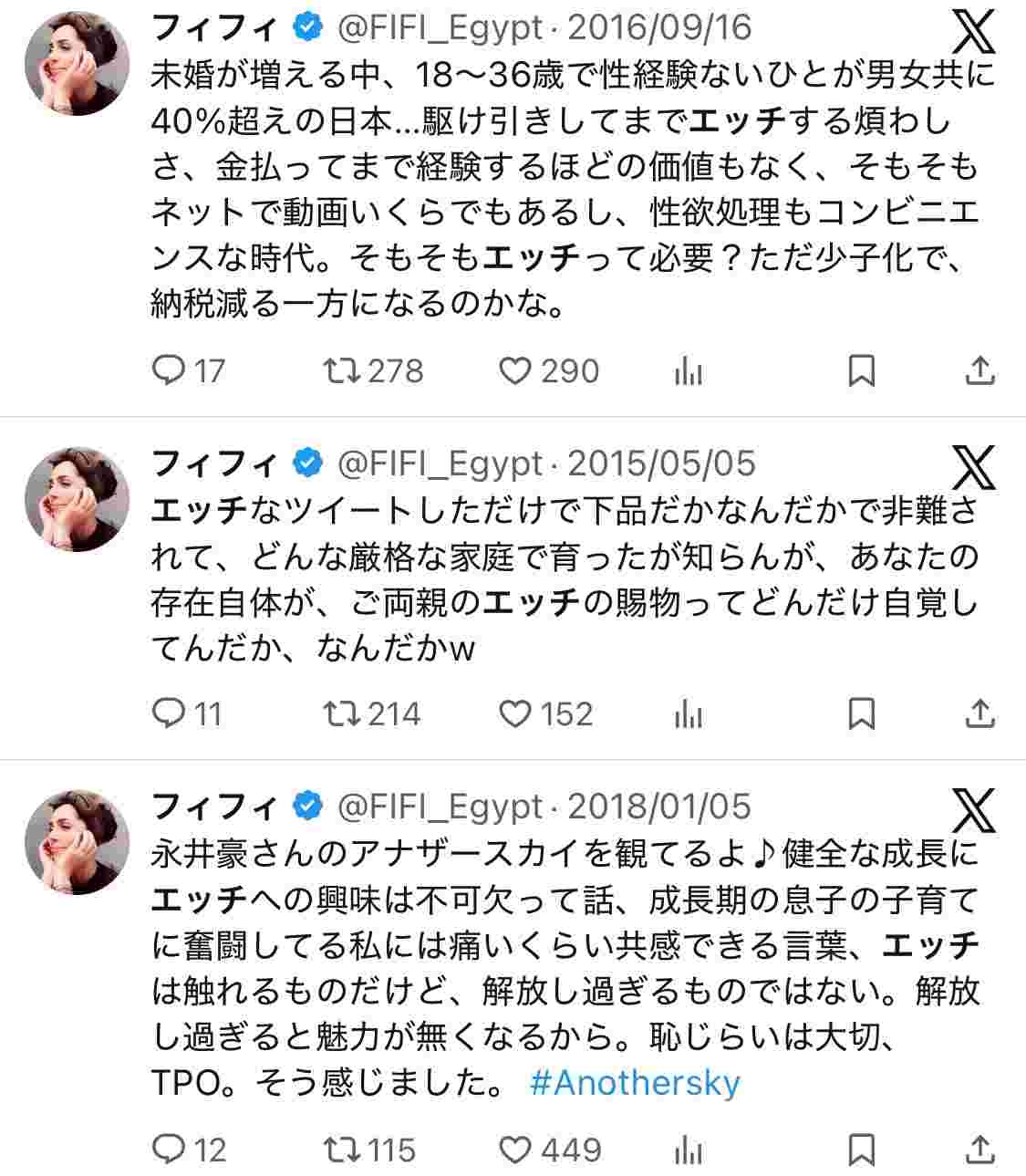The height and width of the screenshot is (1176, 1026).
Task: Like the 2018/01/05 tweet with 449 likes
Action: (516, 1149)
